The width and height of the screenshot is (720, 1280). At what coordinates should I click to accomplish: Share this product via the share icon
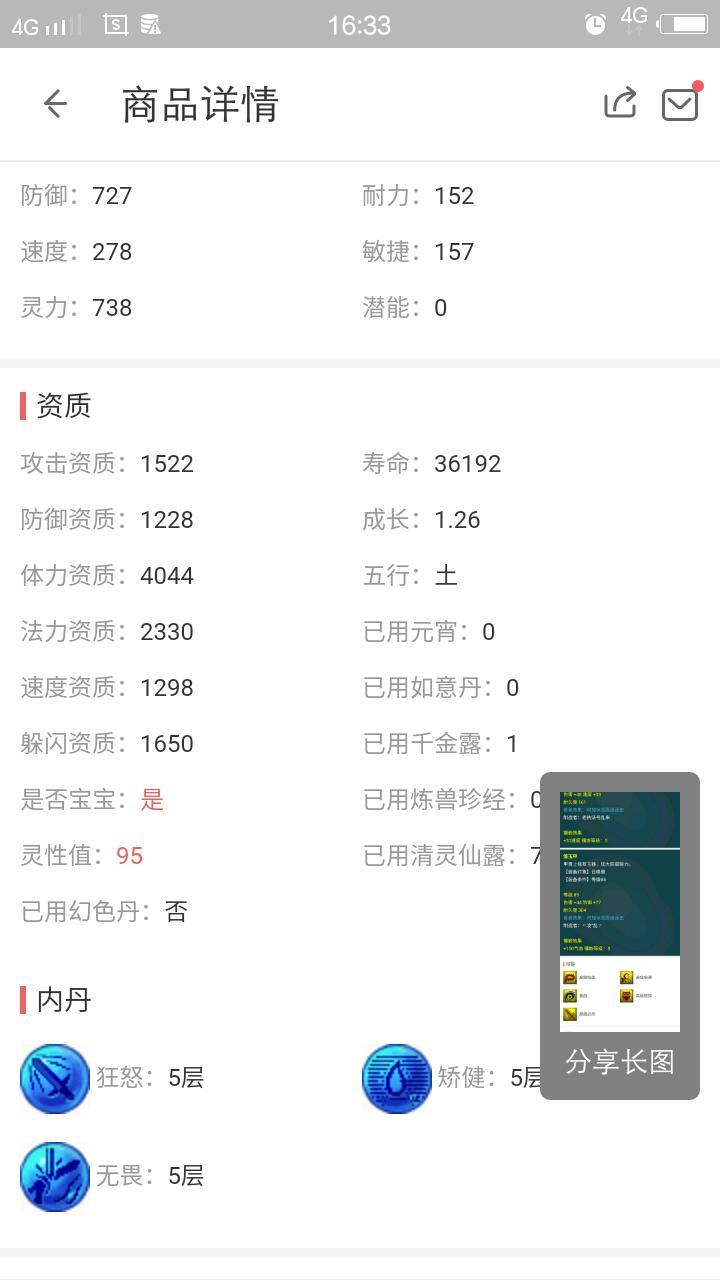click(620, 103)
